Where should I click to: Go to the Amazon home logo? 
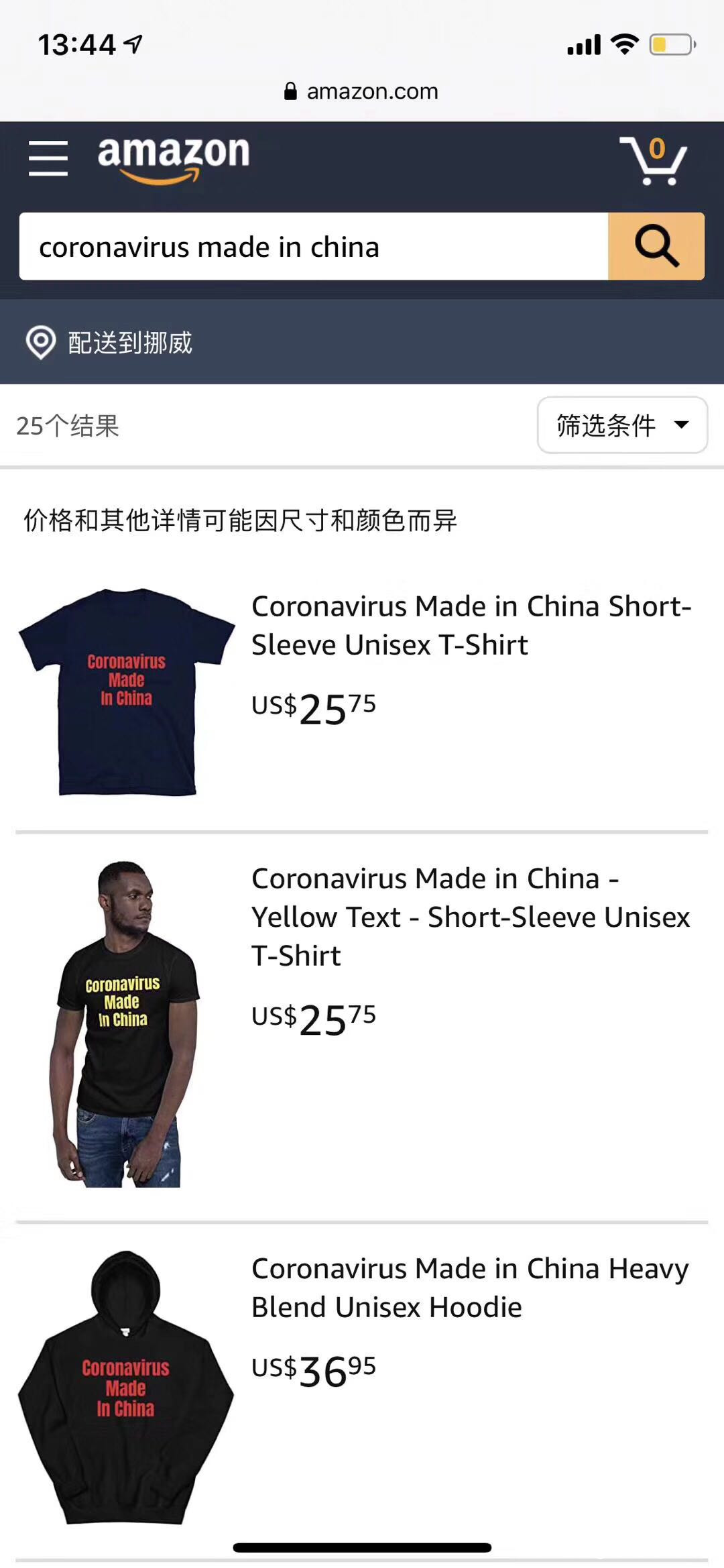(x=174, y=158)
